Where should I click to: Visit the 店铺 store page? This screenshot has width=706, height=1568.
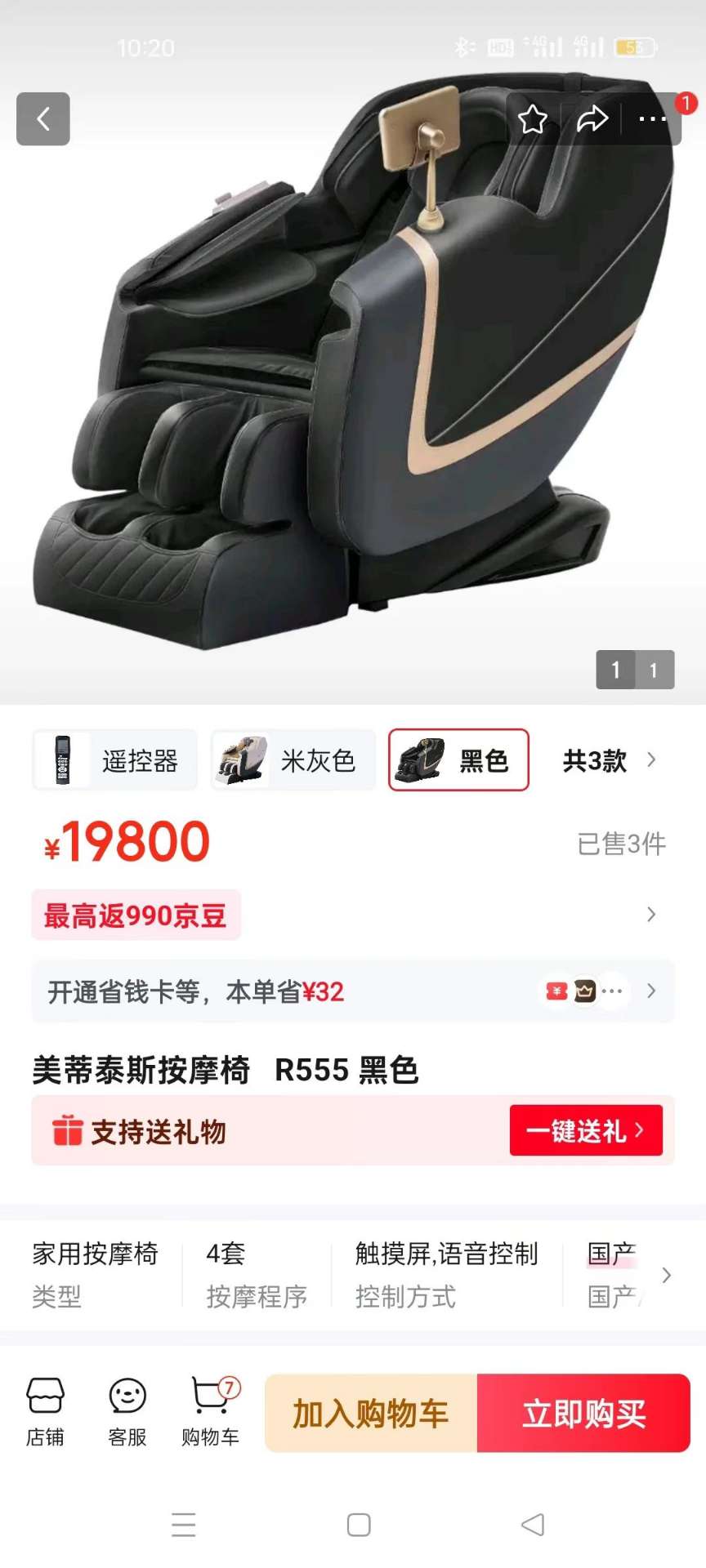pyautogui.click(x=45, y=1411)
